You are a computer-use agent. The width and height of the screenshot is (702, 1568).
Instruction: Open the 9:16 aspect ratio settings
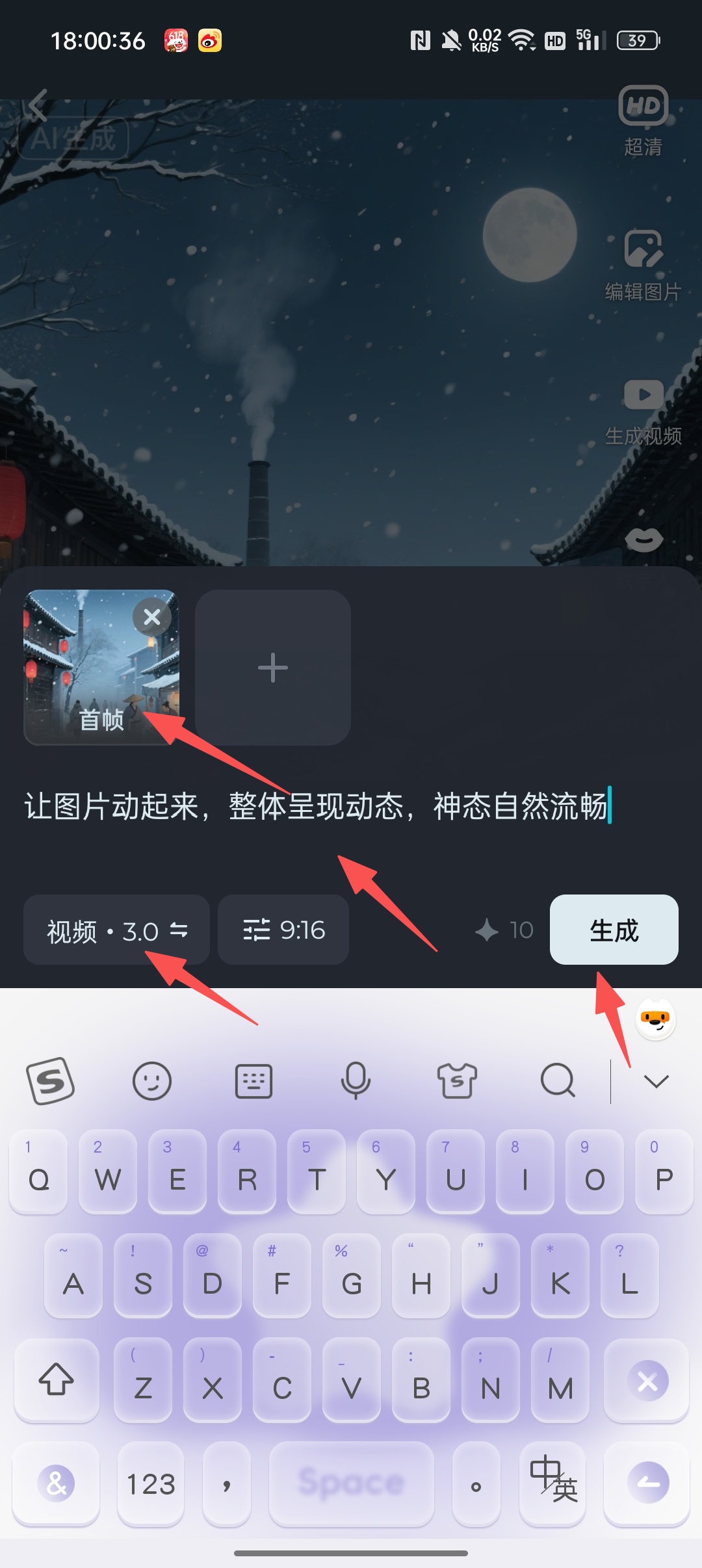coord(283,930)
